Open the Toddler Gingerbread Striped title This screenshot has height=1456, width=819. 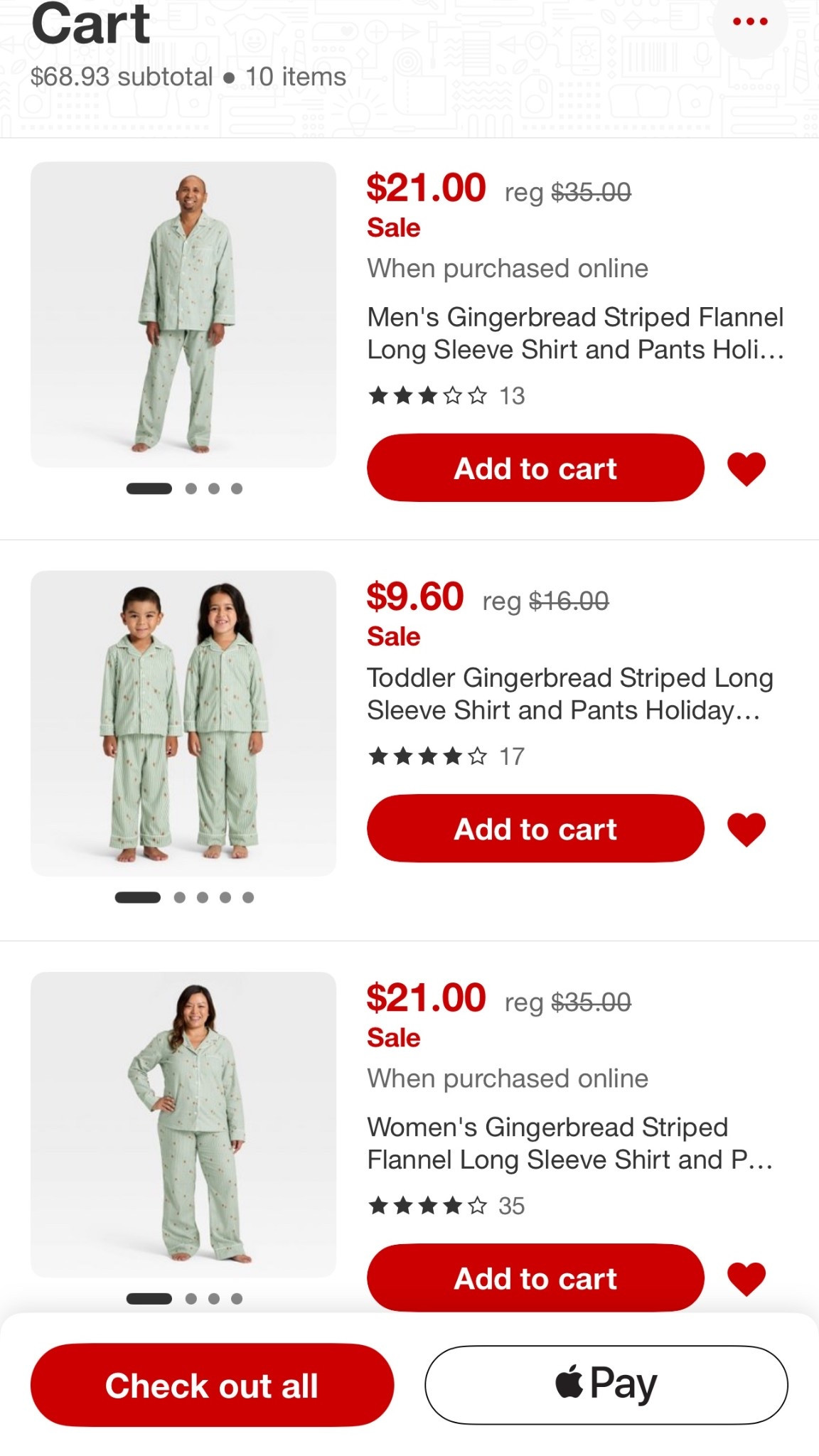pos(569,694)
